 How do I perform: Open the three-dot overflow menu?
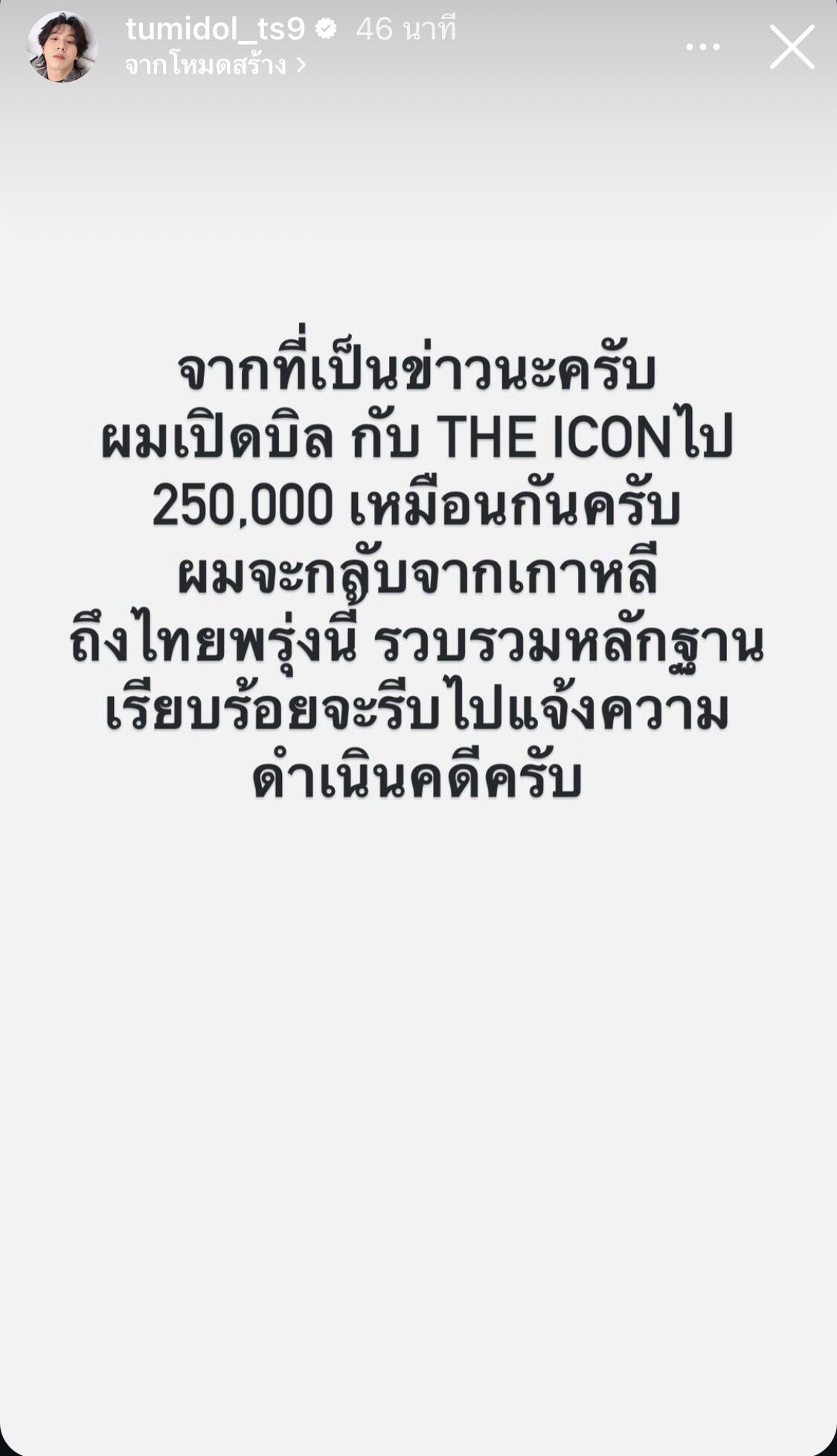(702, 47)
